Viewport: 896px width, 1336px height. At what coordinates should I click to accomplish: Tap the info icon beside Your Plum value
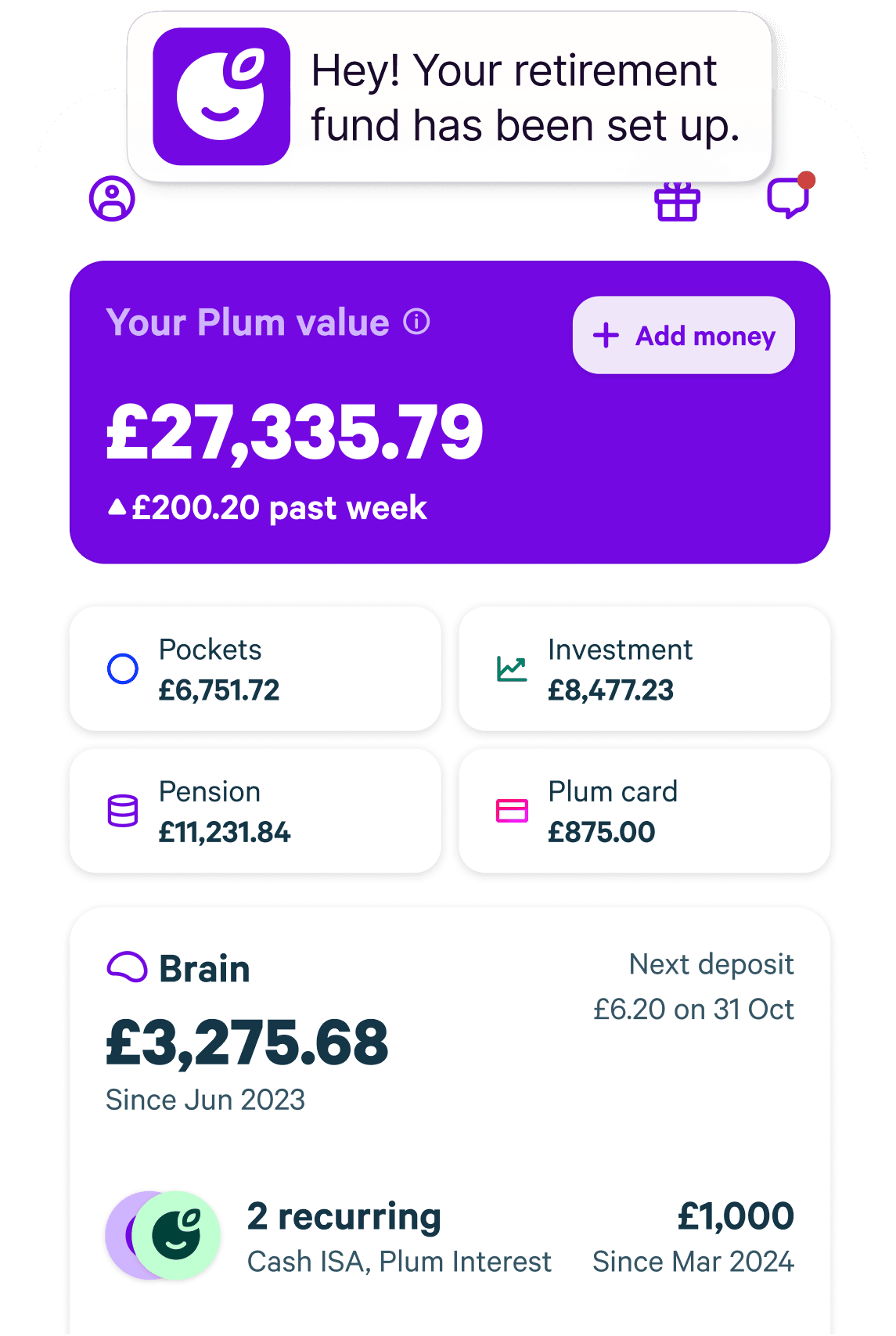(416, 322)
